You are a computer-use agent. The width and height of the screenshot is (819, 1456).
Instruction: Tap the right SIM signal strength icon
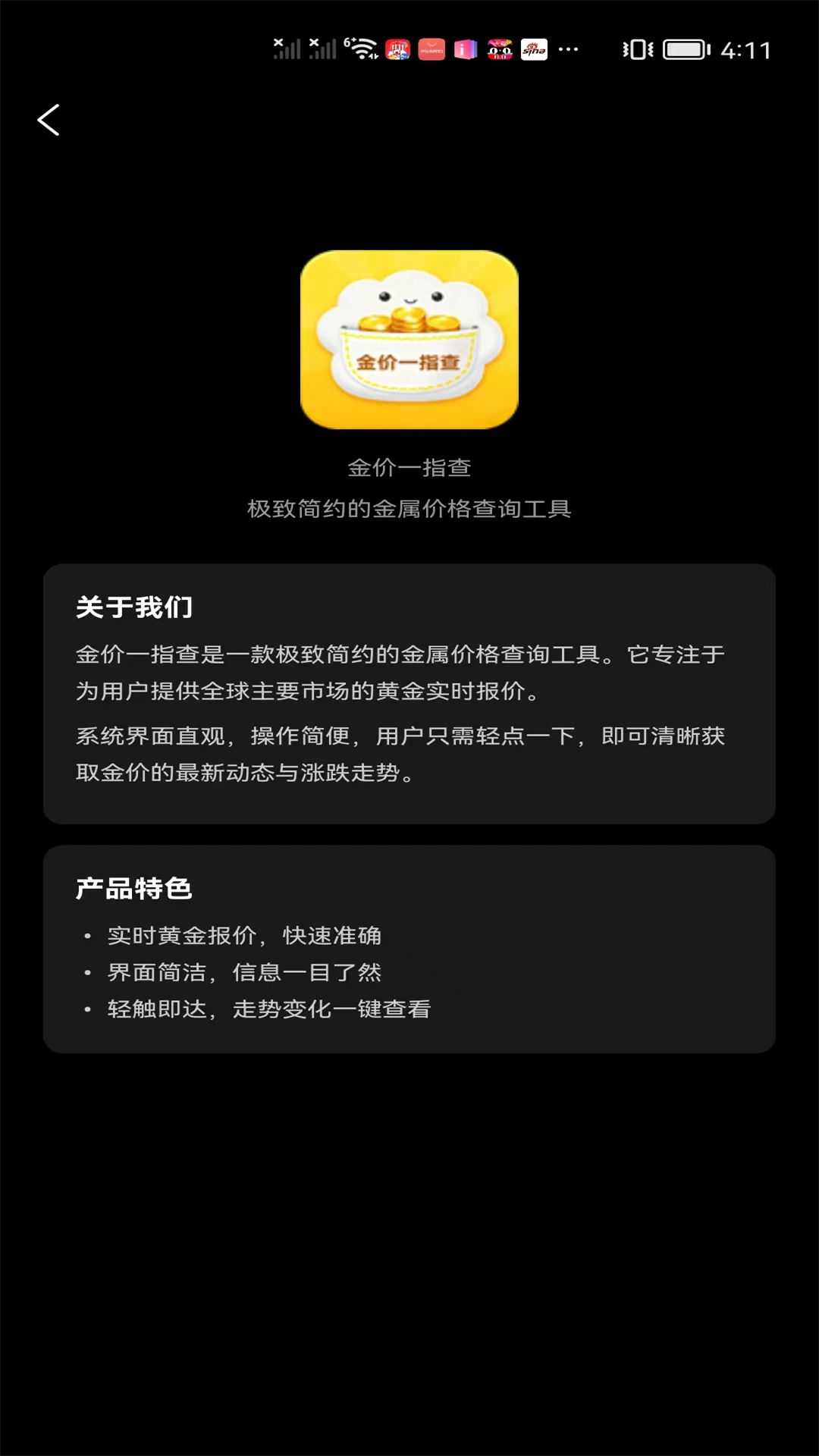(322, 48)
